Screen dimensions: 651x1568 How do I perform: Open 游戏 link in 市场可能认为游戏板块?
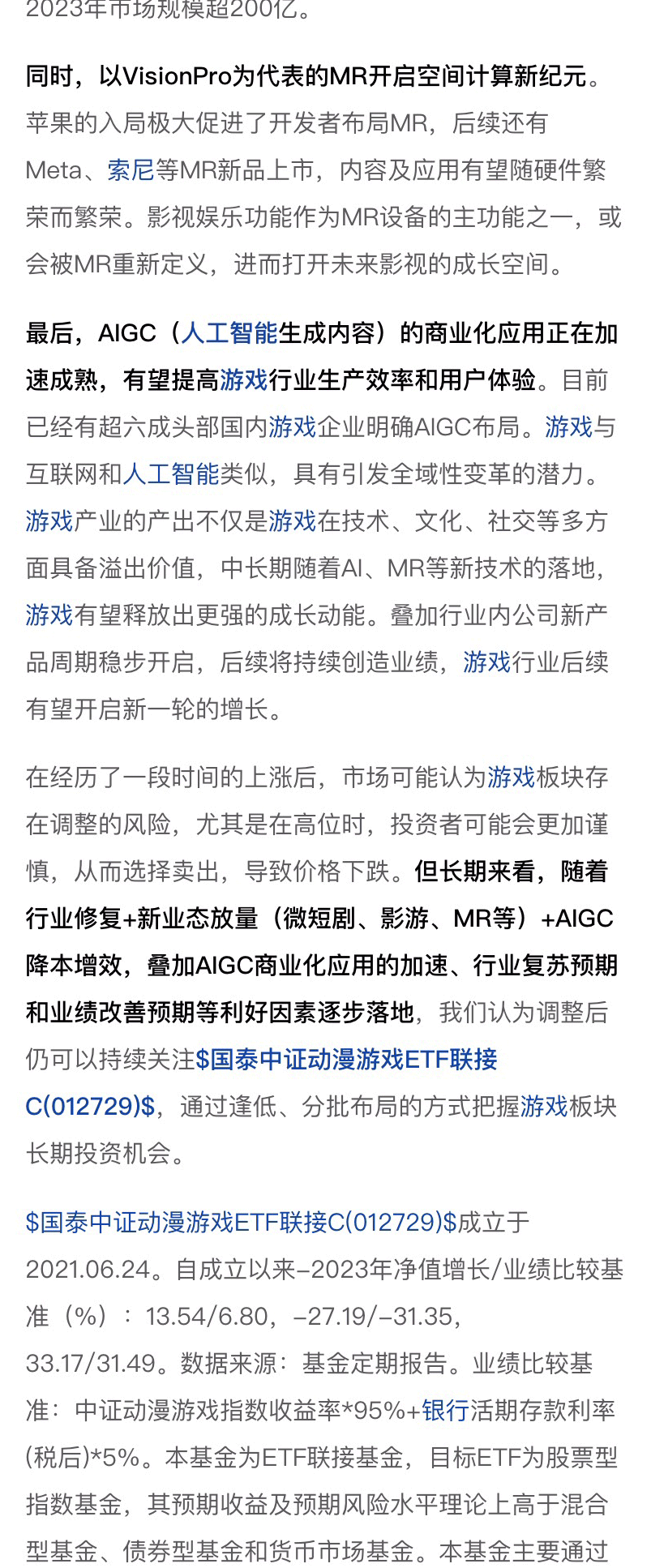(511, 778)
